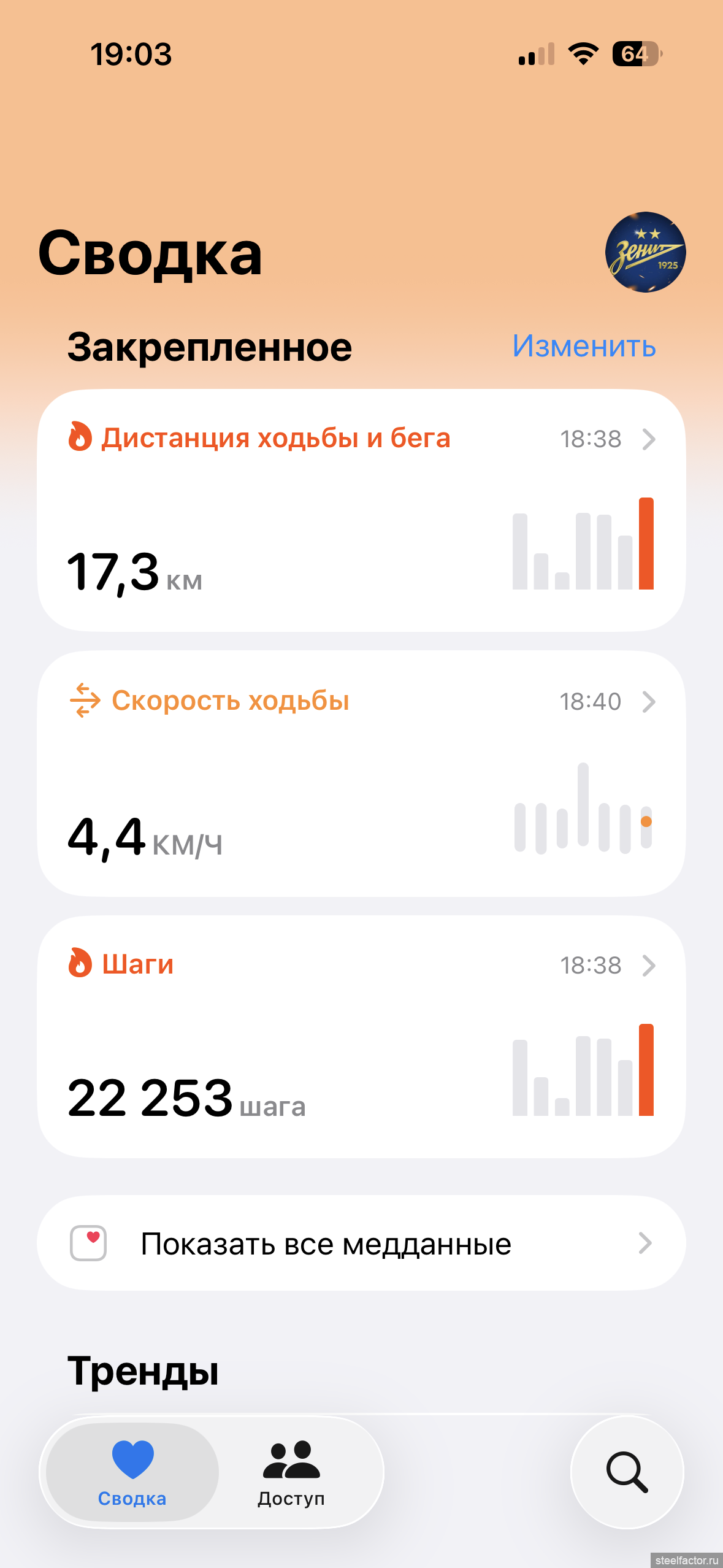Image resolution: width=723 pixels, height=1568 pixels.
Task: Select Показать все медданные row
Action: tap(361, 1243)
